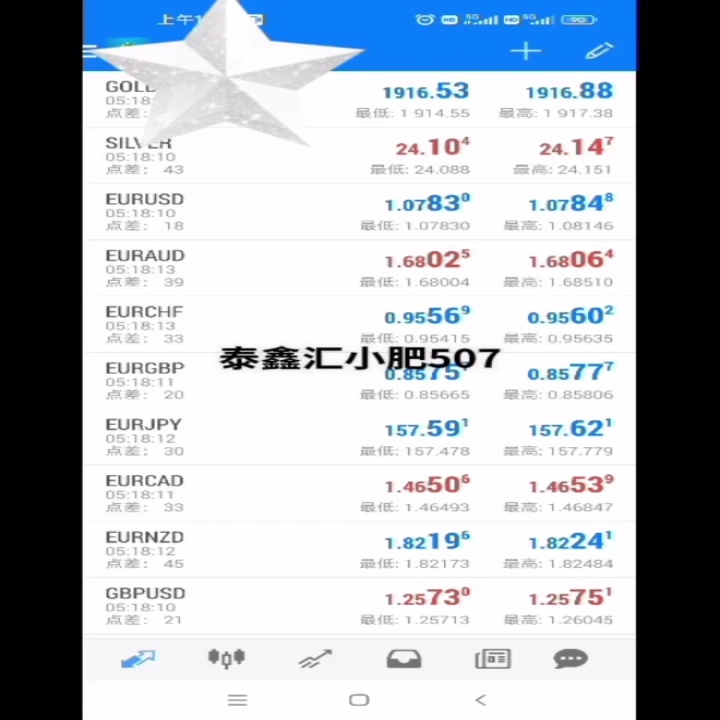Go to the quotes tab with the arrows icon

138,658
